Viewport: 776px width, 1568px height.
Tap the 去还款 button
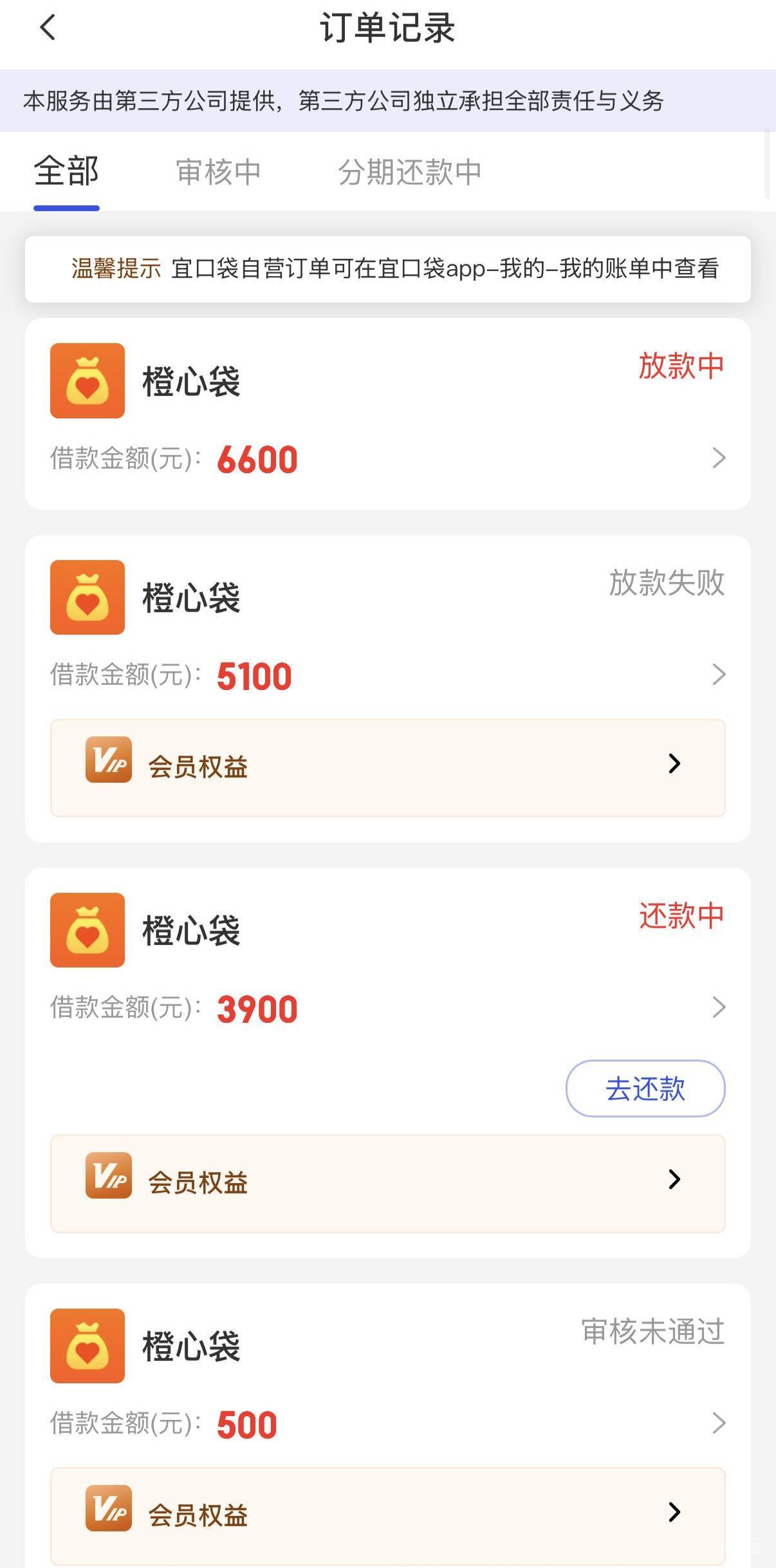pos(645,1088)
